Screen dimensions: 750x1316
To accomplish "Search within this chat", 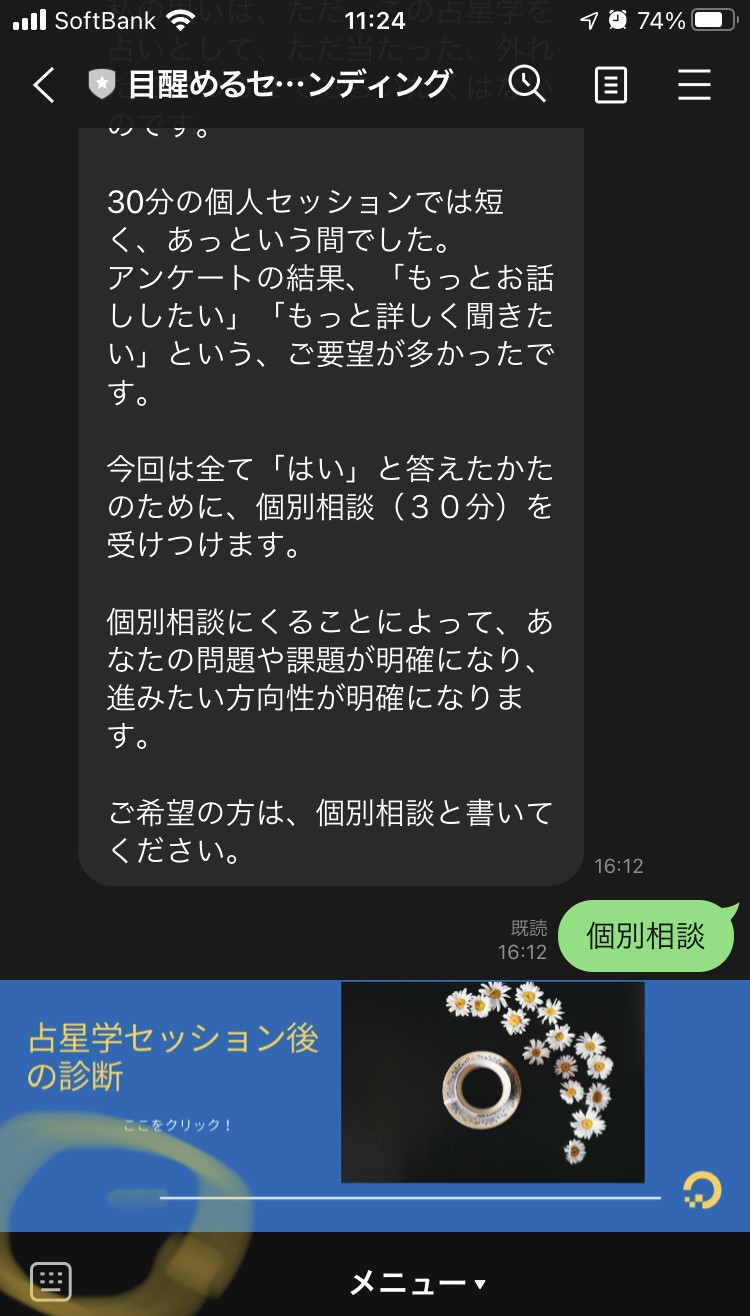I will pyautogui.click(x=527, y=85).
